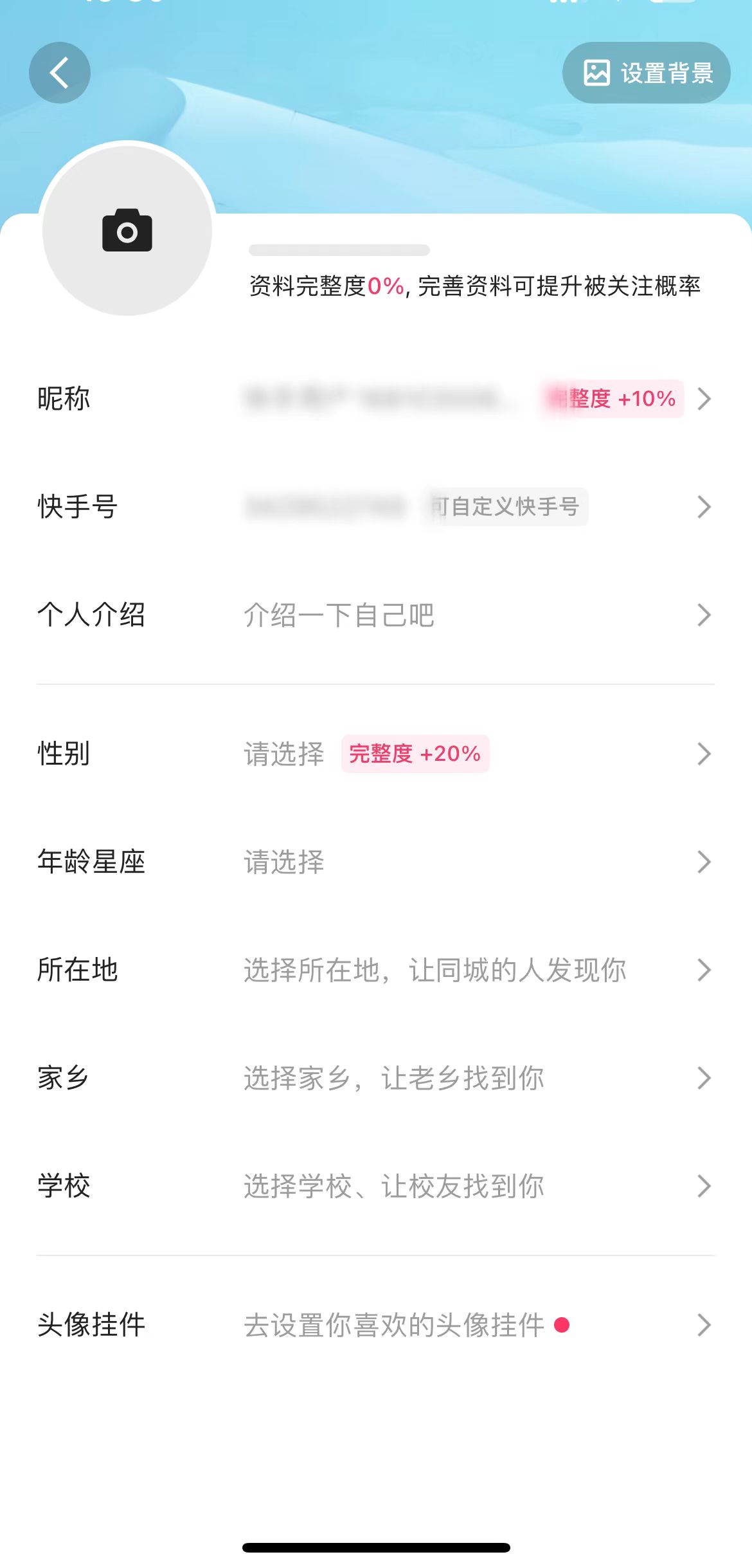Tap the chevron on the 个人介绍 row

point(705,615)
